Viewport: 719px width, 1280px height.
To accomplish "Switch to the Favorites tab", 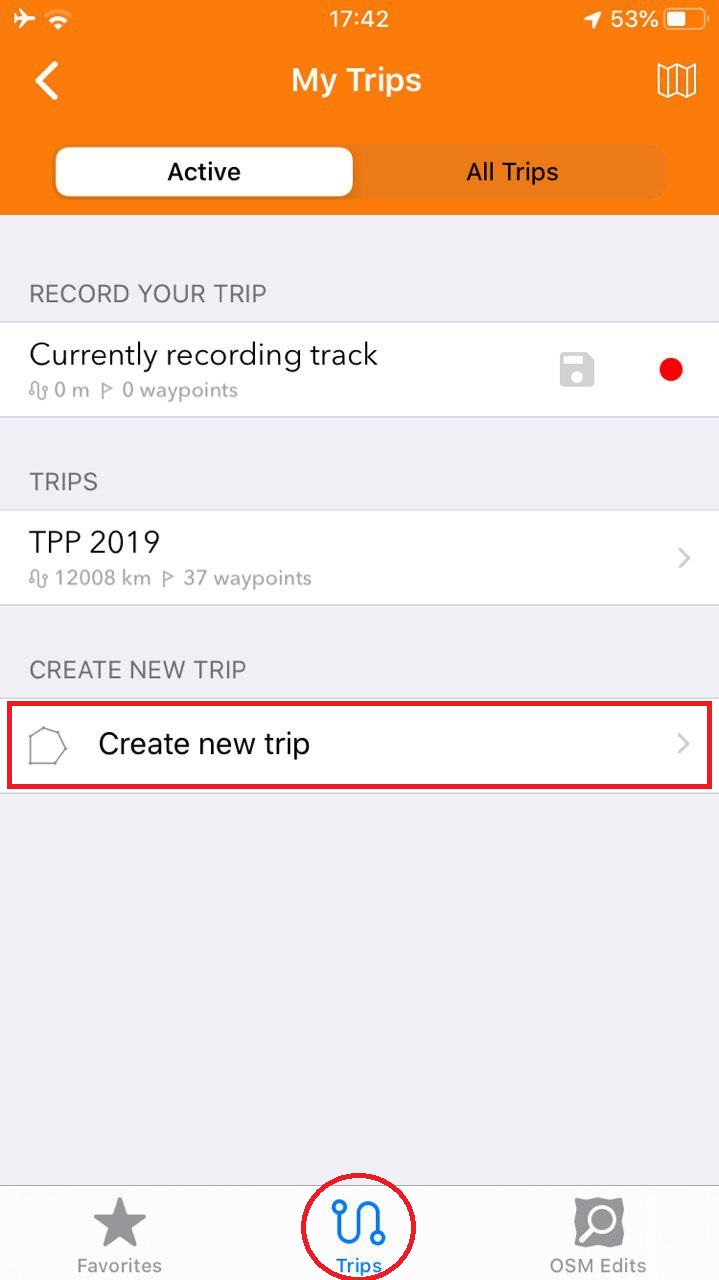I will [119, 1234].
